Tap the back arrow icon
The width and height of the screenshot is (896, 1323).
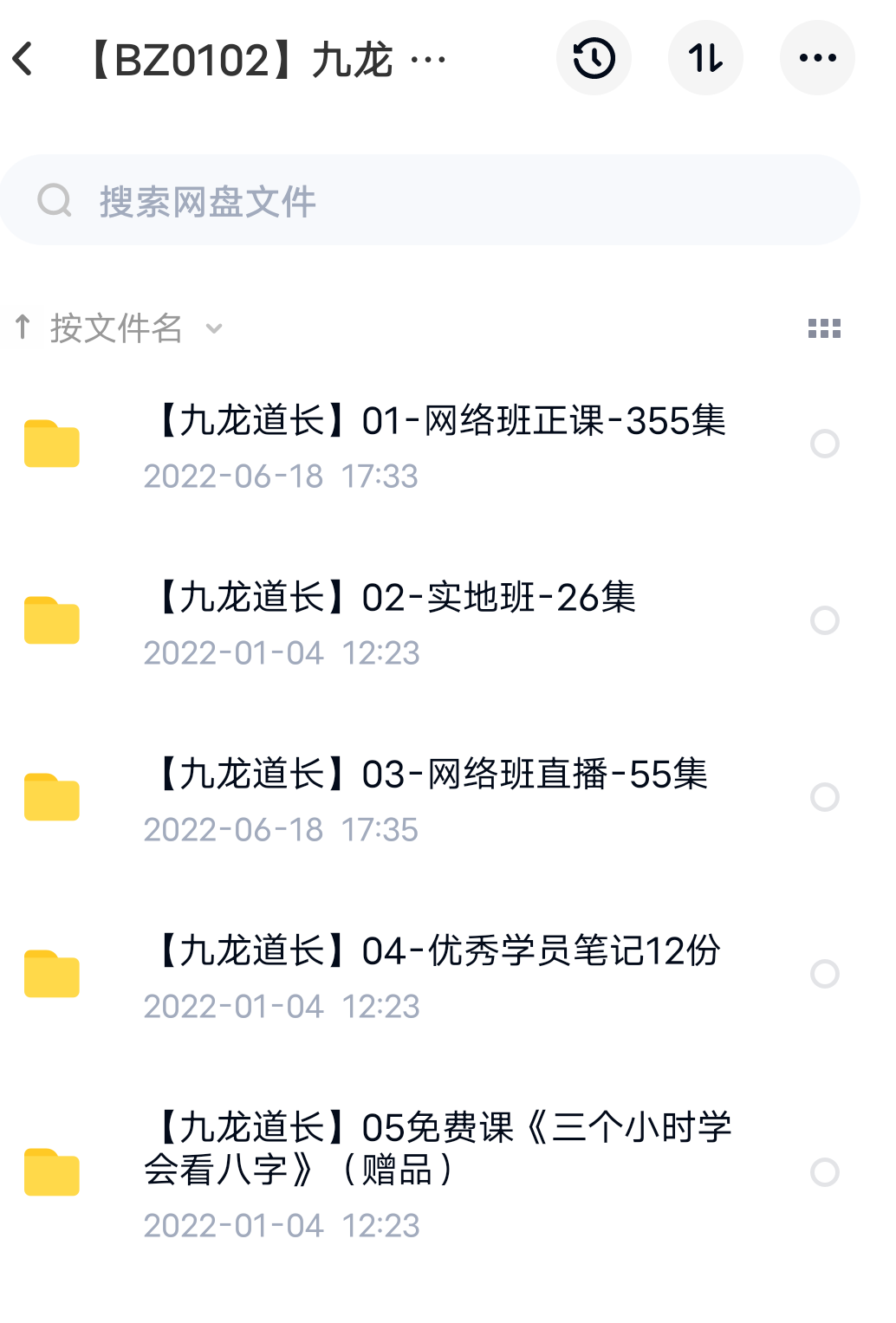click(x=23, y=57)
